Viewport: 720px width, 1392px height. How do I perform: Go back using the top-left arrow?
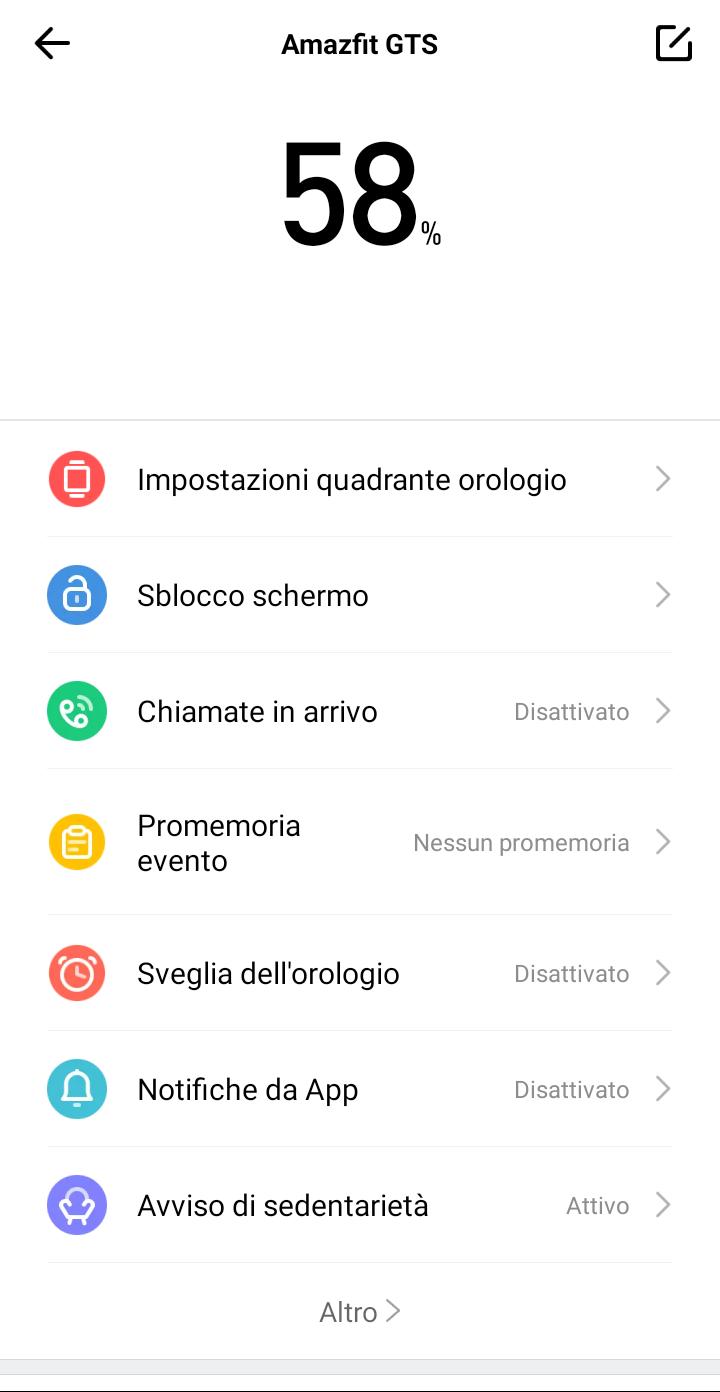(52, 43)
